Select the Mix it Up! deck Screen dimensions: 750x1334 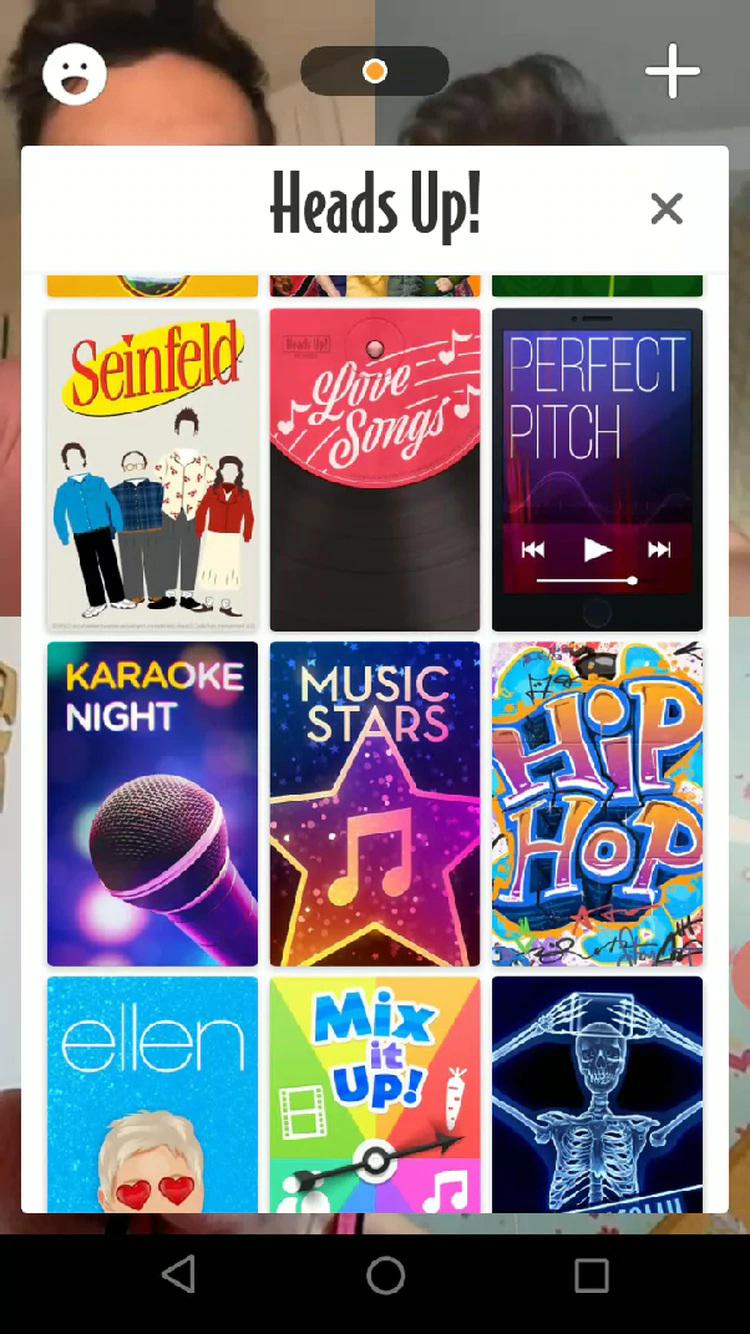pyautogui.click(x=375, y=1095)
